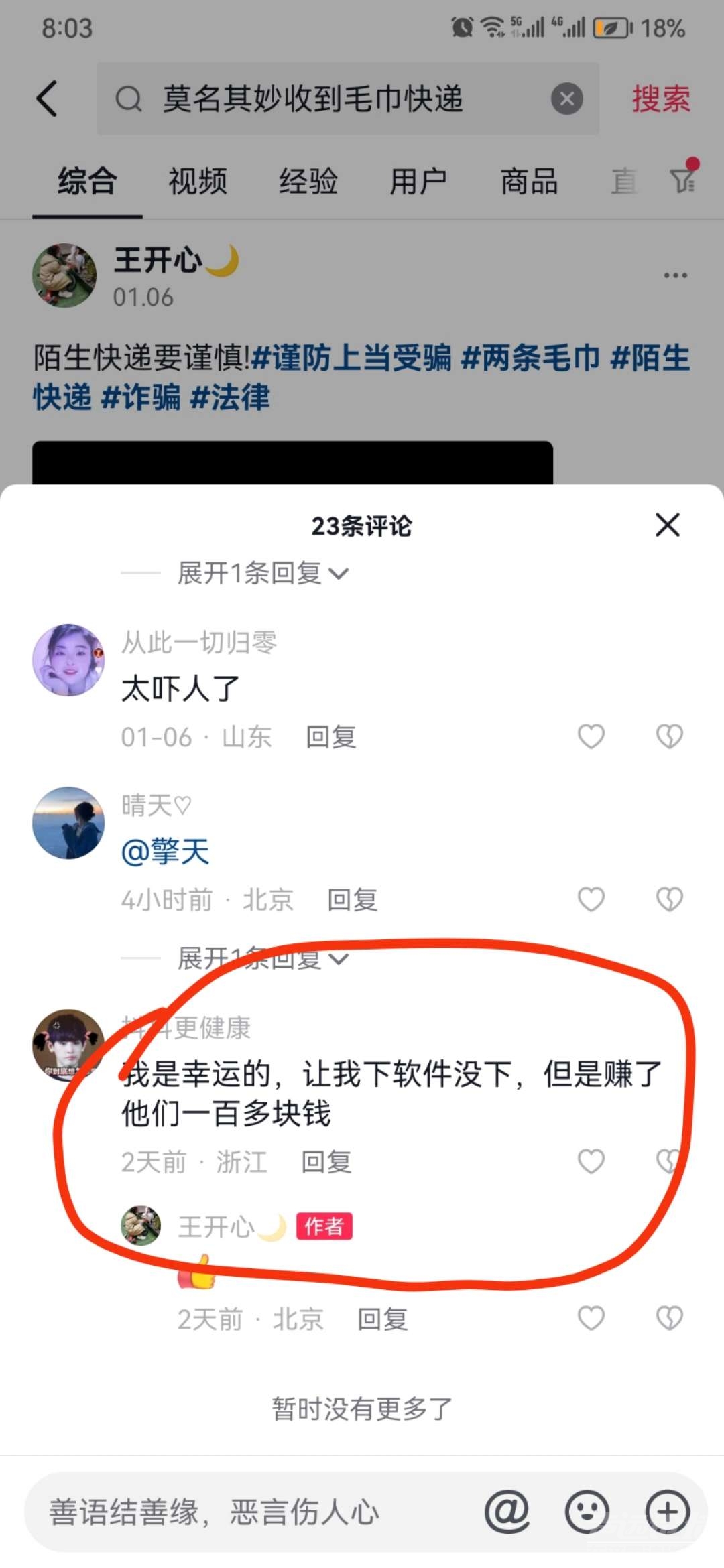Go back from search results

click(47, 99)
